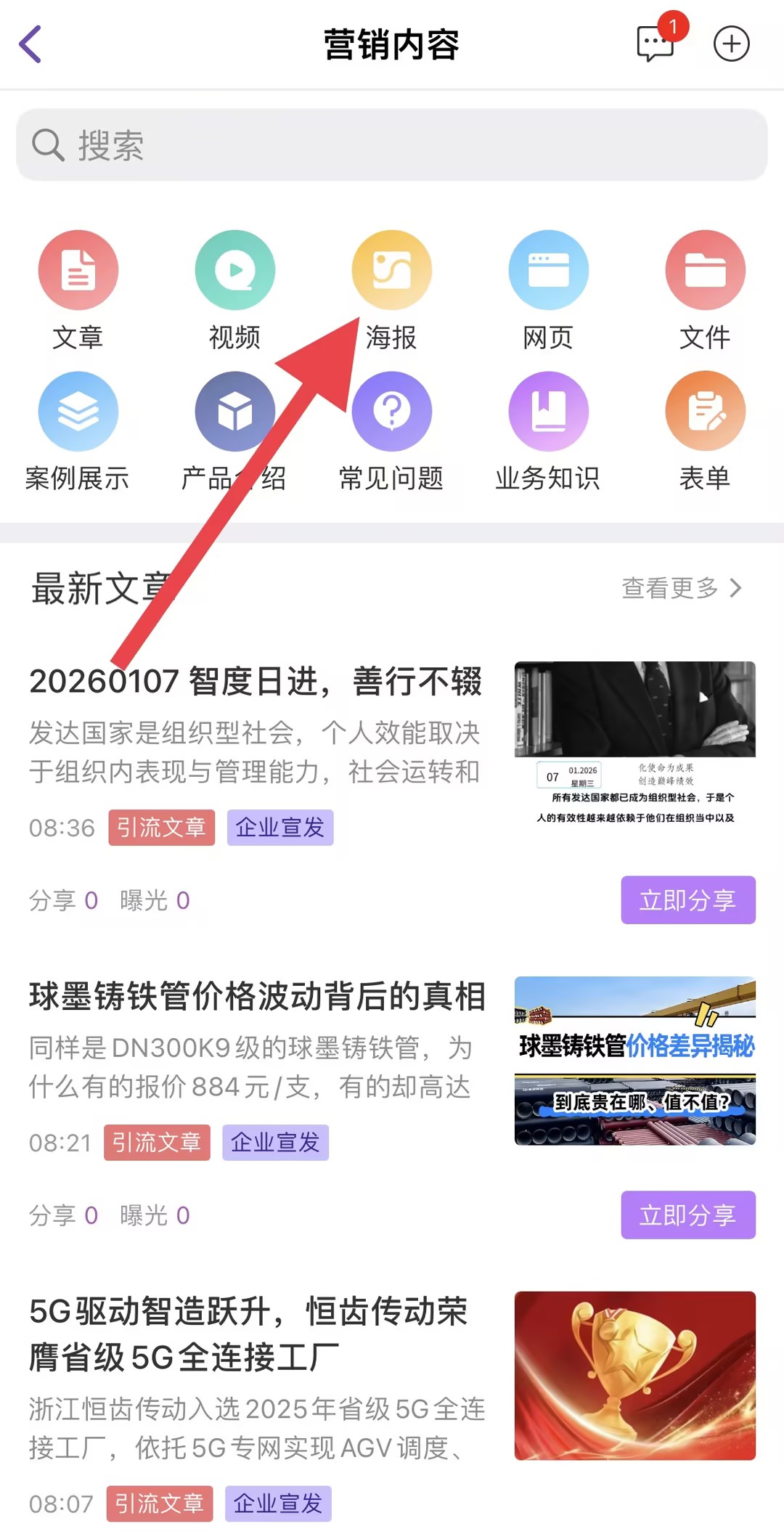Share the 智度日进 article via 立即分享
The height and width of the screenshot is (1534, 784).
687,900
